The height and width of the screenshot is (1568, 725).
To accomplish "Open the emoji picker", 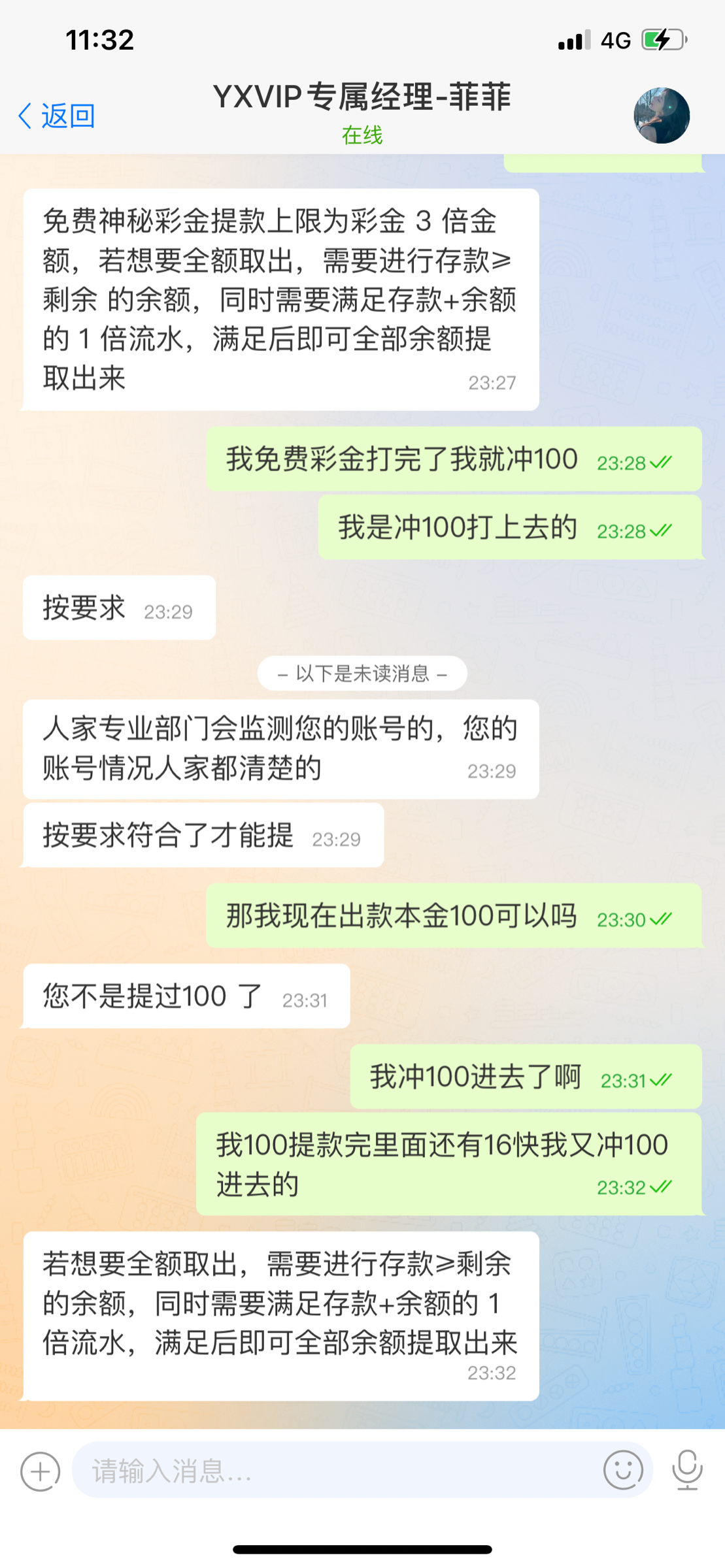I will click(622, 1470).
